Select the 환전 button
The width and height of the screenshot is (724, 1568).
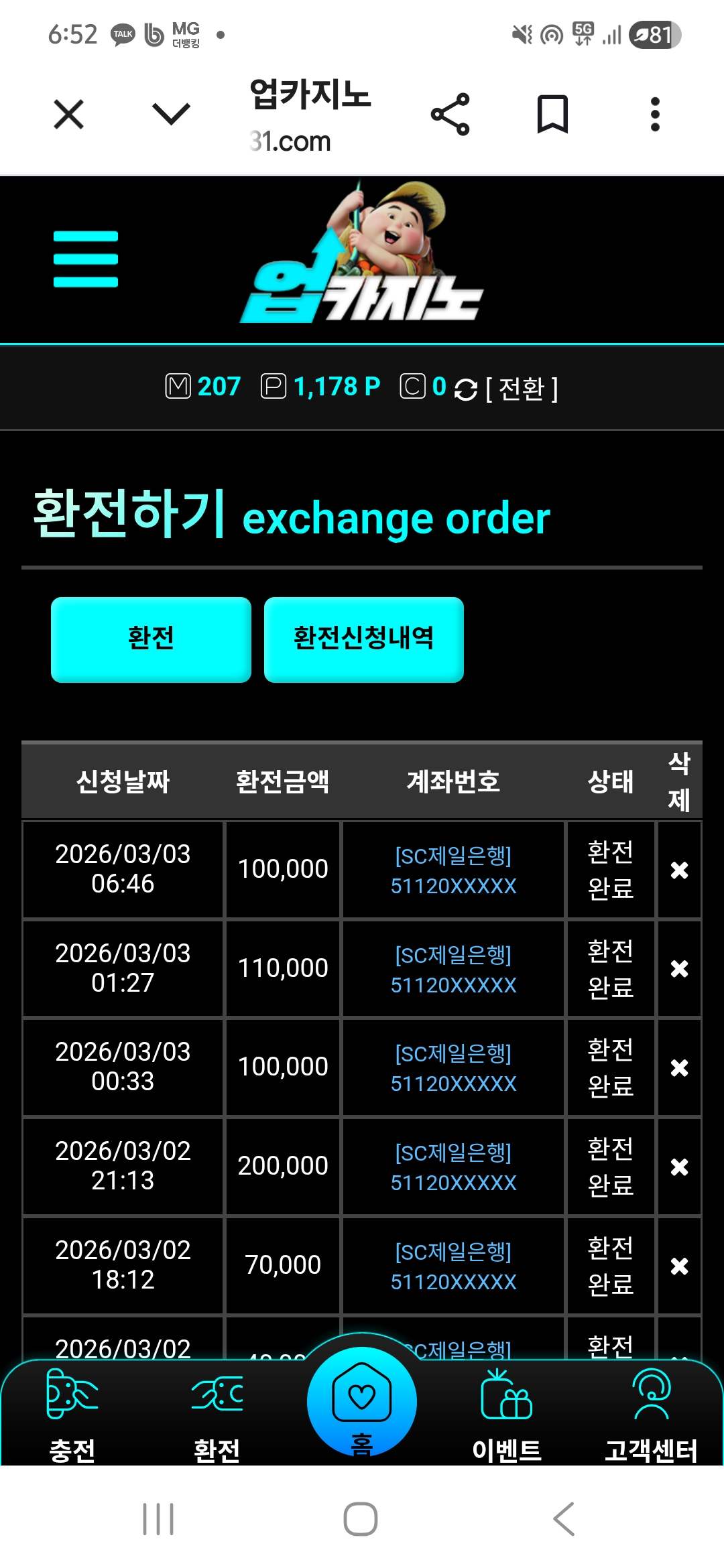[151, 639]
